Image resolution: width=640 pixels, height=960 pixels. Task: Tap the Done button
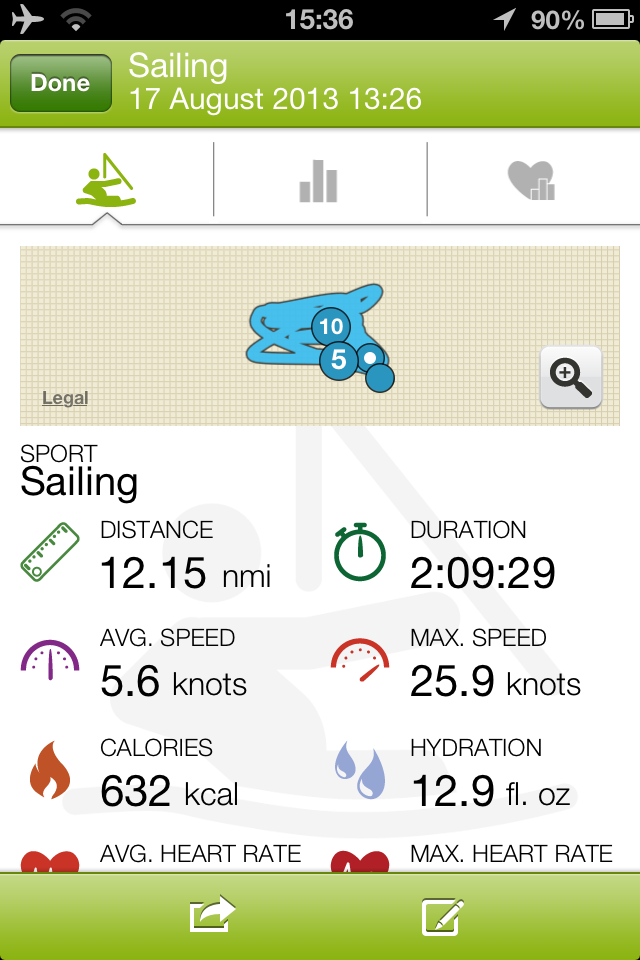[x=60, y=83]
